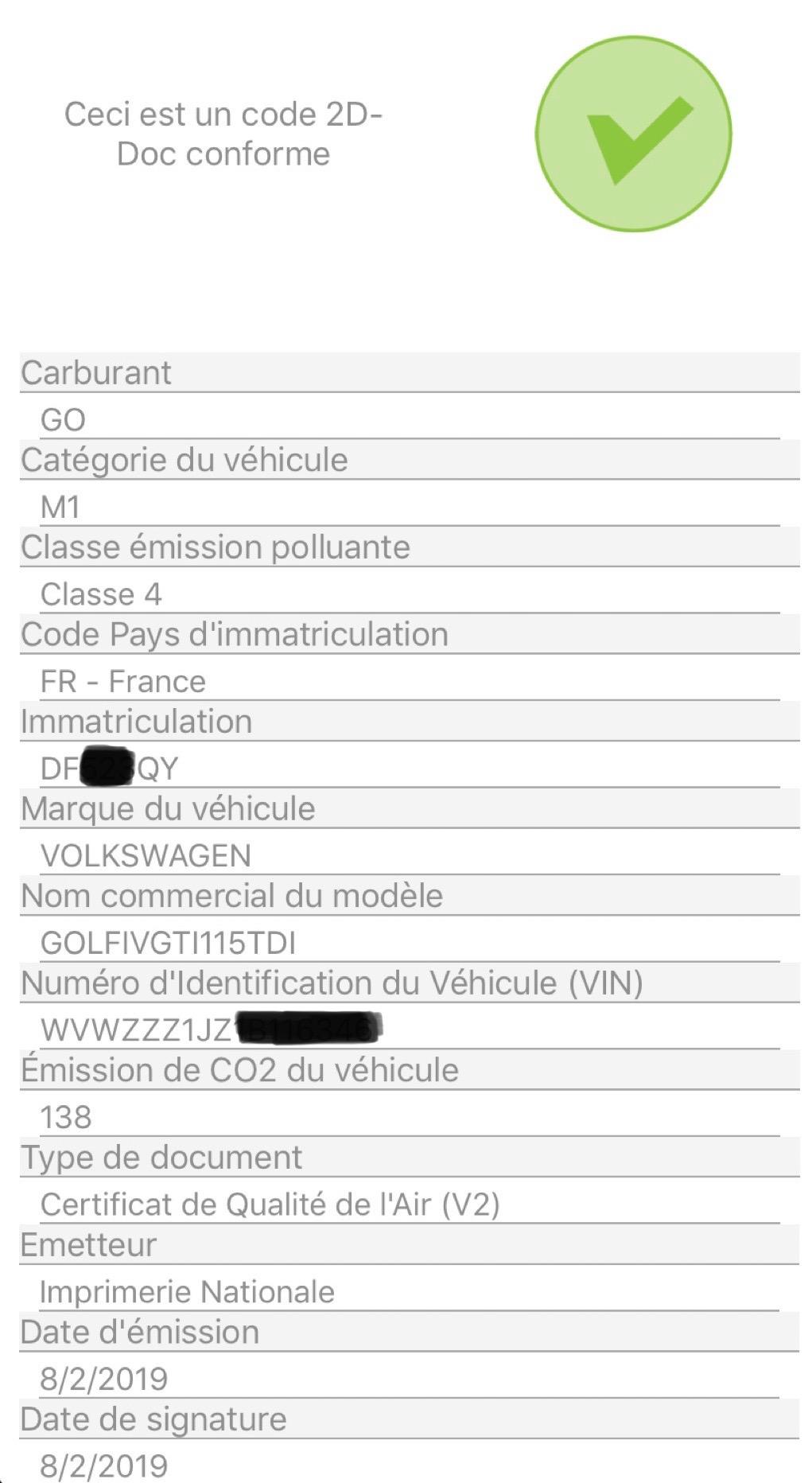Tap the 'Ceci est un code 2D-Doc conforme' message
The image size is (812, 1483).
tap(223, 133)
